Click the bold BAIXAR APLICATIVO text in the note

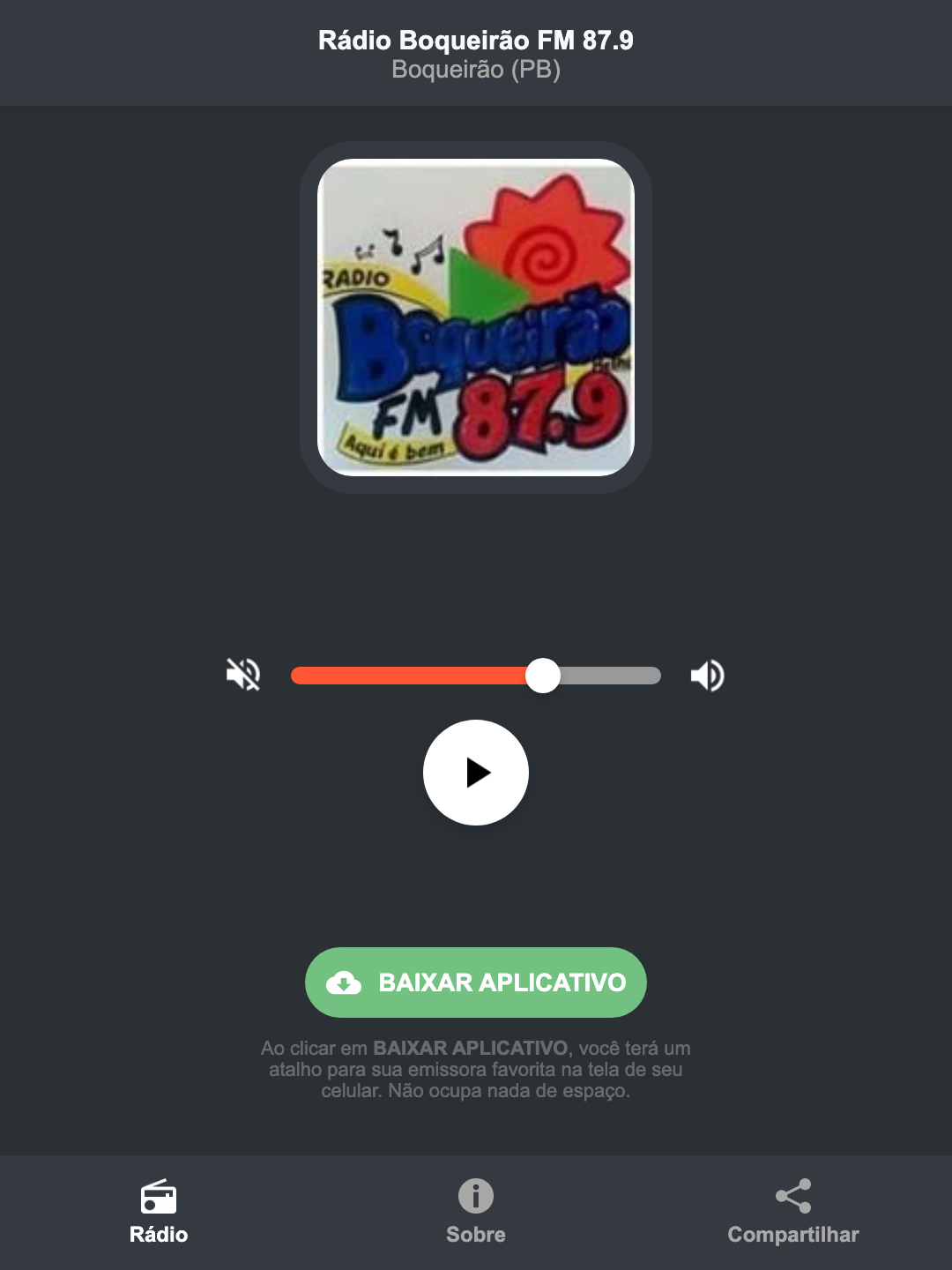click(x=472, y=1049)
